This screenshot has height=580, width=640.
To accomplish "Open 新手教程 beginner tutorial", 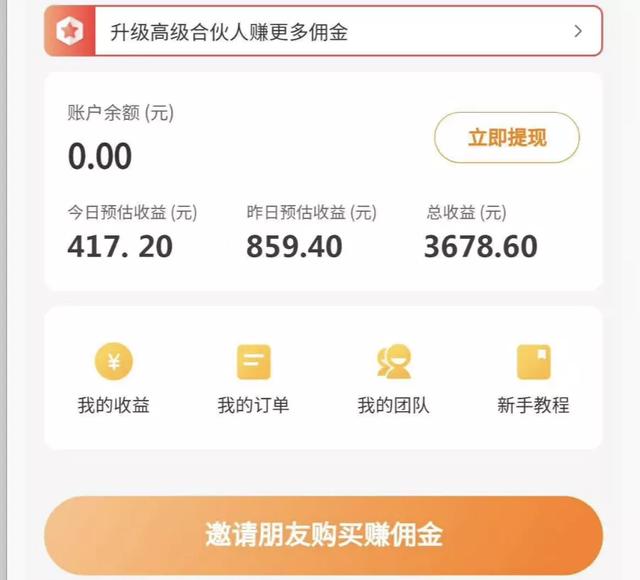I will point(533,378).
